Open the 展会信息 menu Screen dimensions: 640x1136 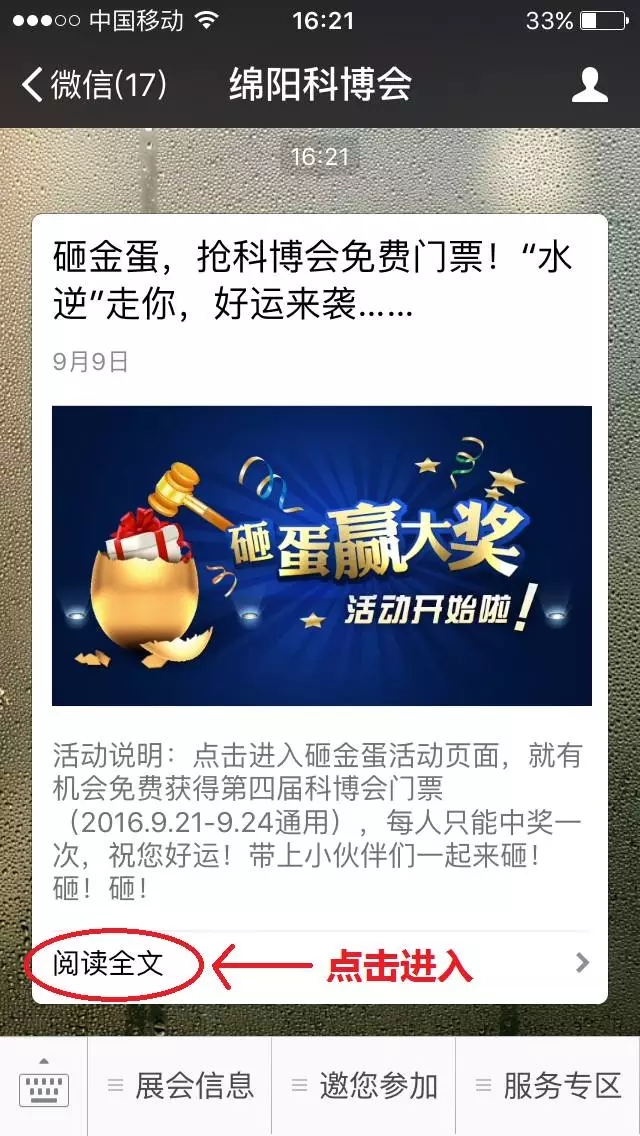[x=181, y=1087]
